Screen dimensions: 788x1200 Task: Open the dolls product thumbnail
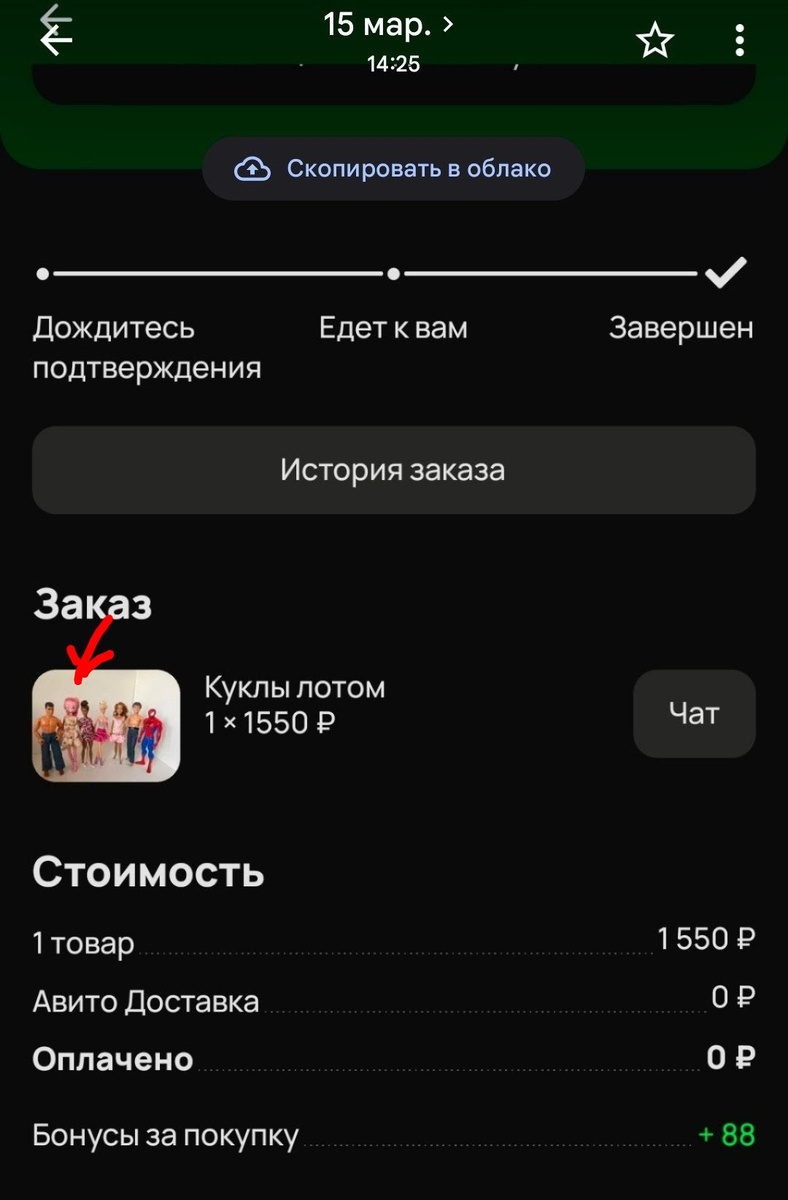105,725
